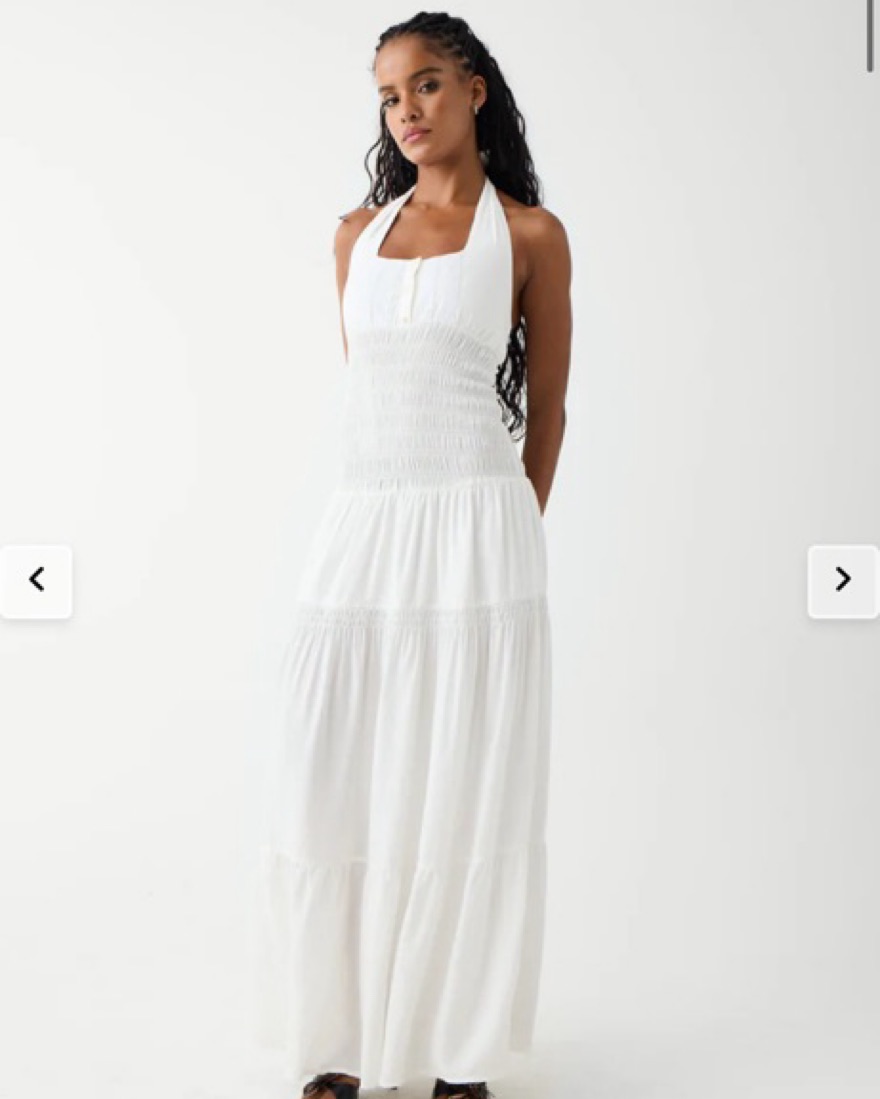Show the next product photo

point(843,581)
